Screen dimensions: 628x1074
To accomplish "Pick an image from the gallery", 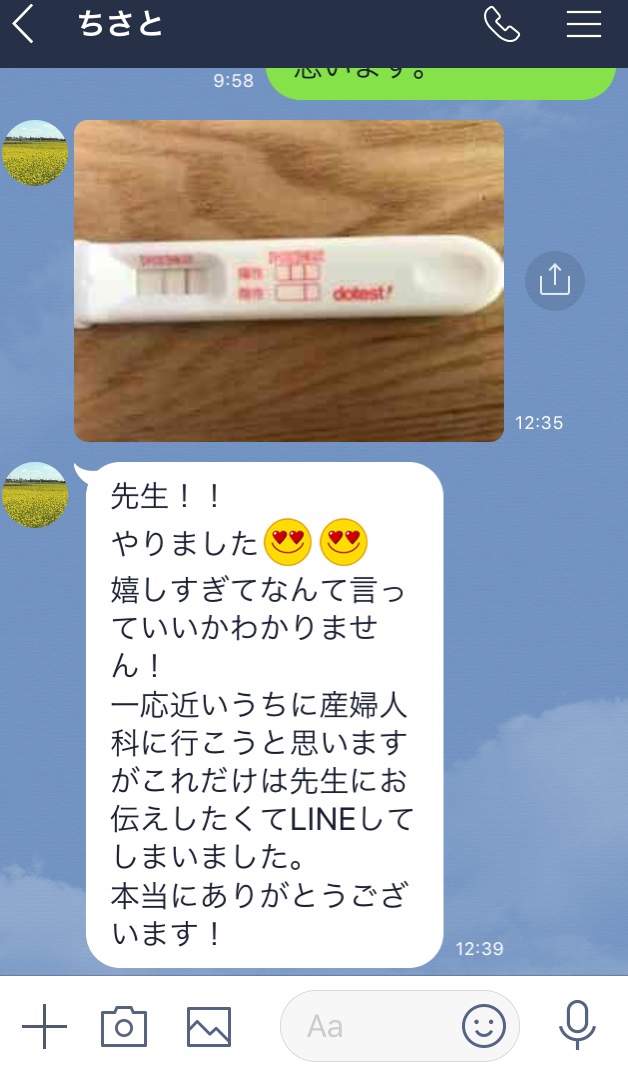I will point(209,1026).
